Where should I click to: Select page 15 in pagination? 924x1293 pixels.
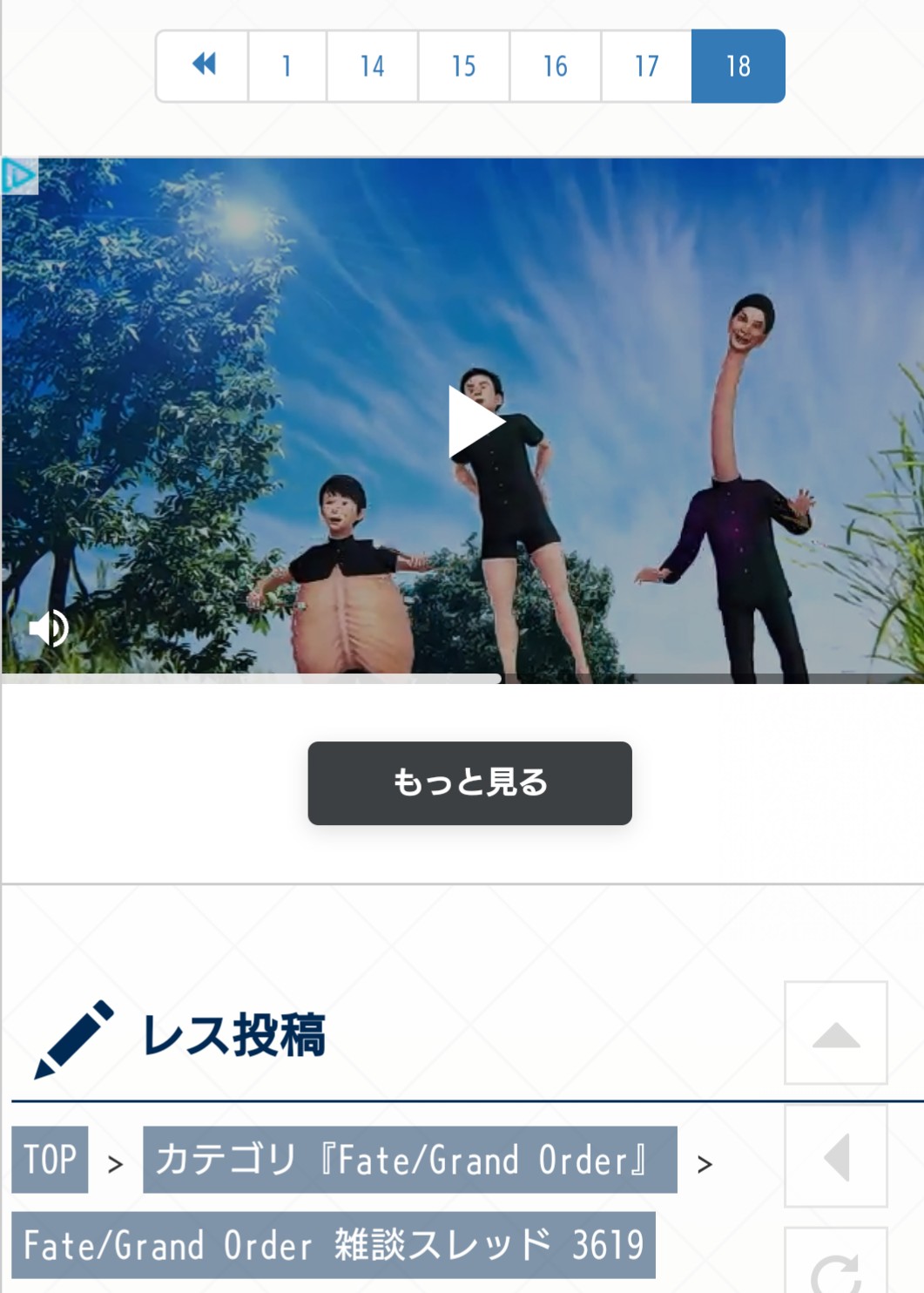click(463, 65)
